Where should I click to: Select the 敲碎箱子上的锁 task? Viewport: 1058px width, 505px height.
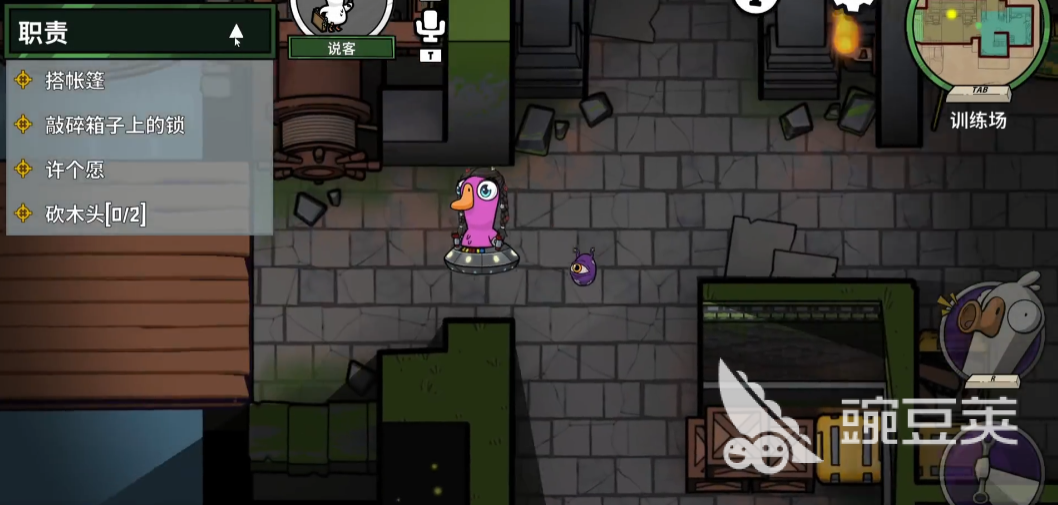click(114, 125)
